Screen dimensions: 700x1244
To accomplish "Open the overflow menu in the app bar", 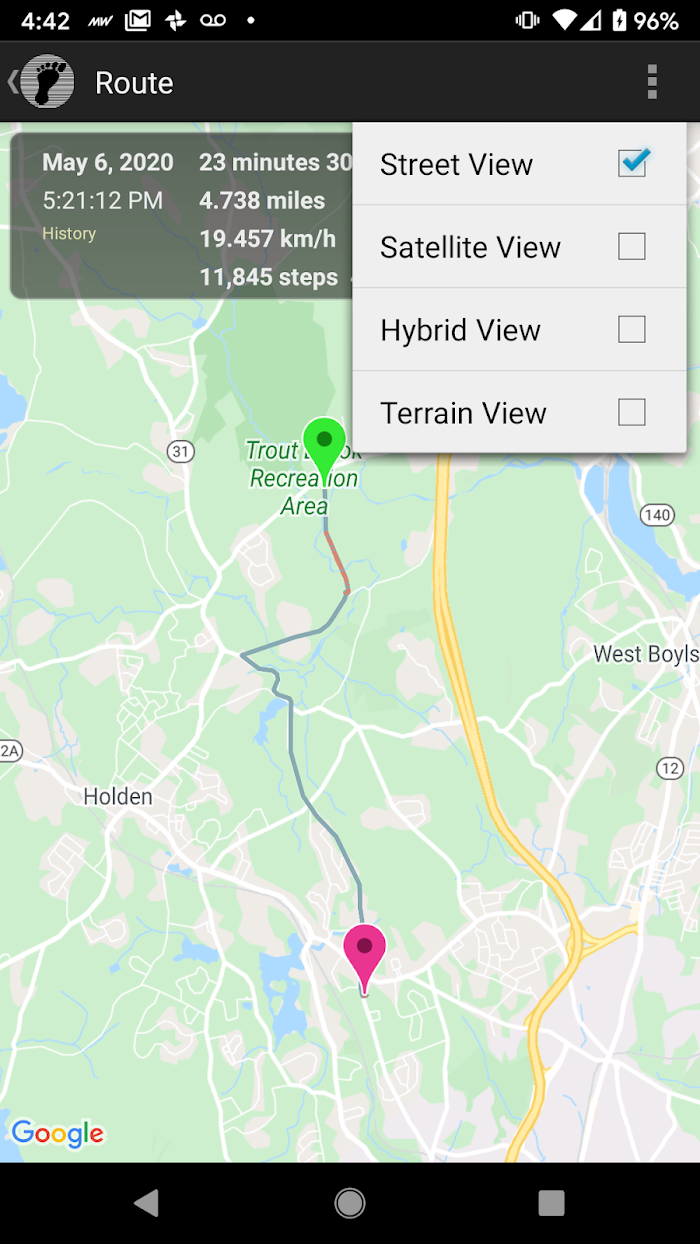I will click(652, 82).
